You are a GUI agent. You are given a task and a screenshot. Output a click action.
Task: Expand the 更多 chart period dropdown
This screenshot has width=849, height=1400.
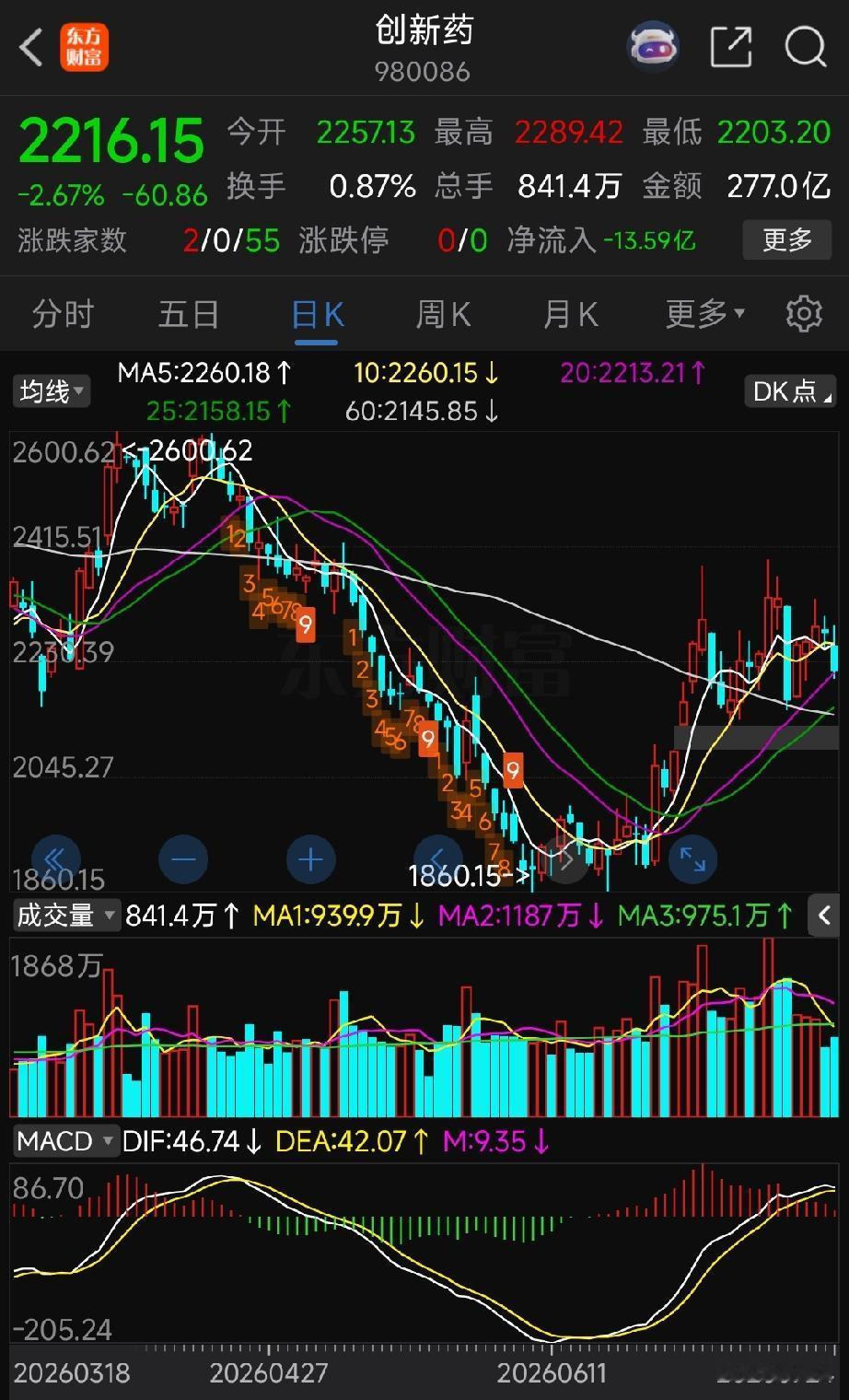705,314
